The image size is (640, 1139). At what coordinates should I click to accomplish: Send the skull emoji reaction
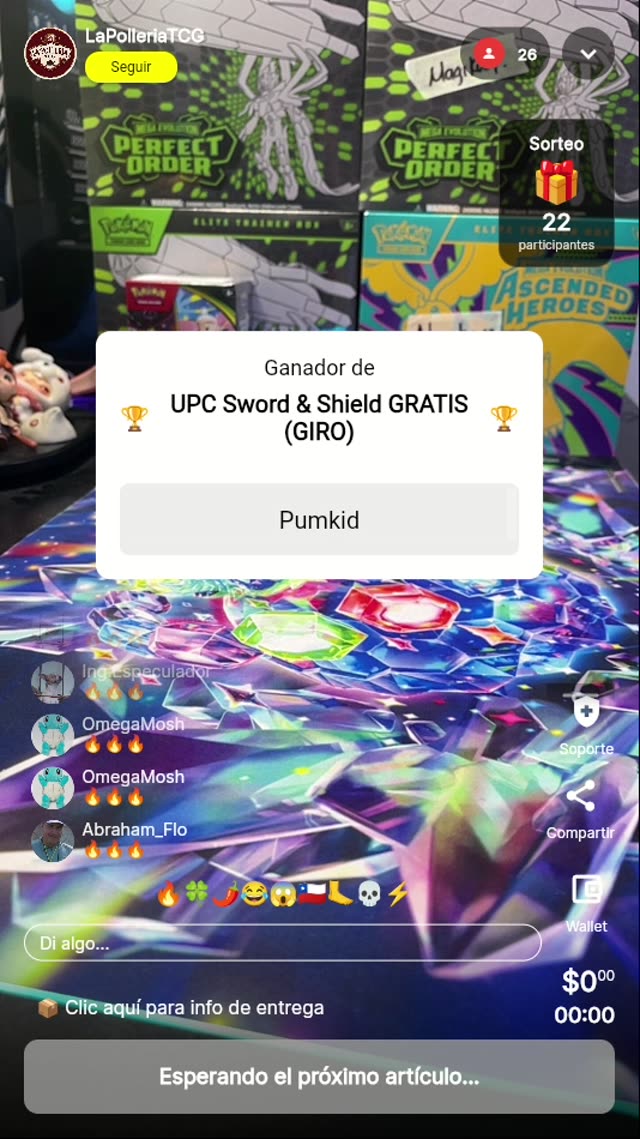point(369,894)
